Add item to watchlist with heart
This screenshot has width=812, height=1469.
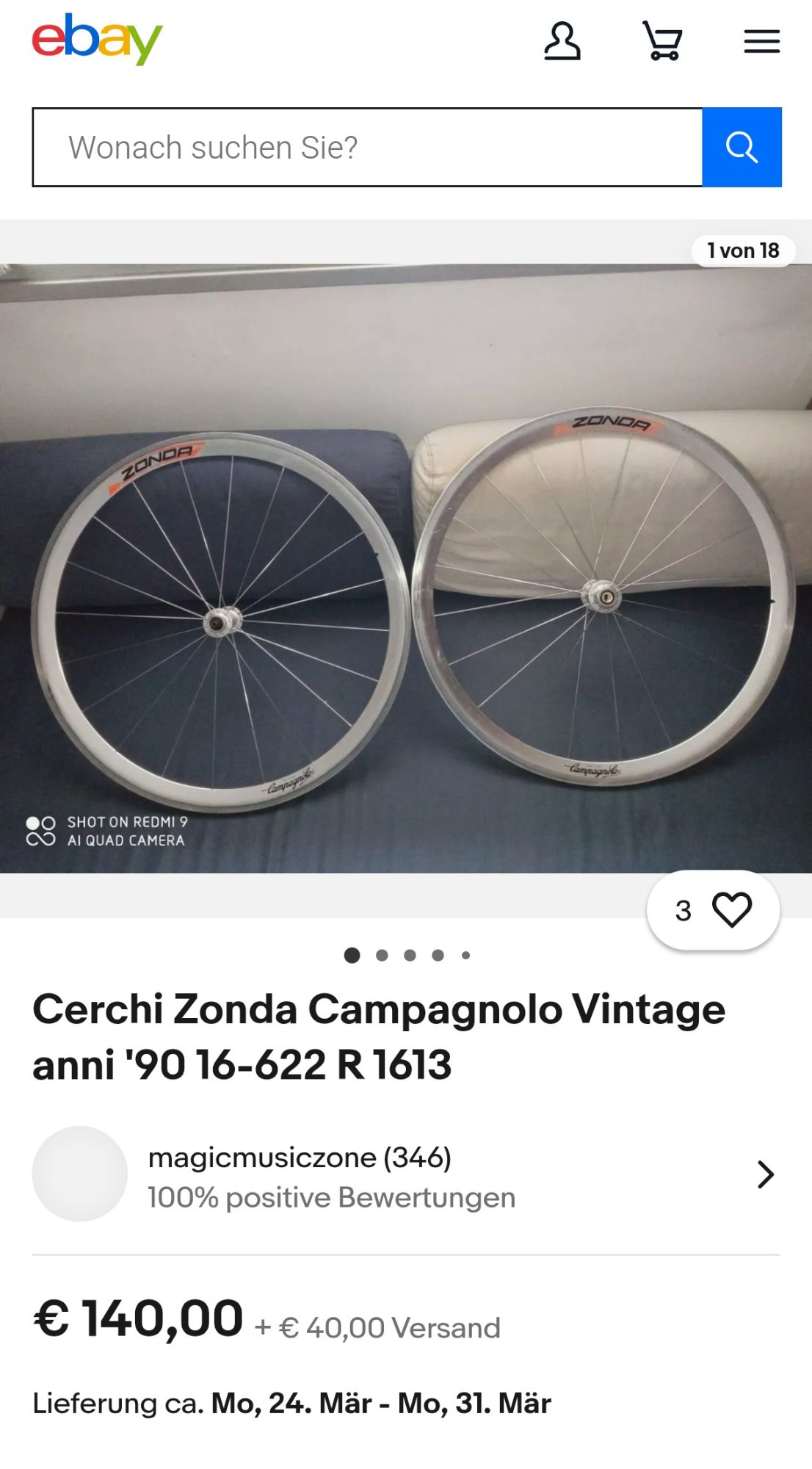click(x=731, y=910)
